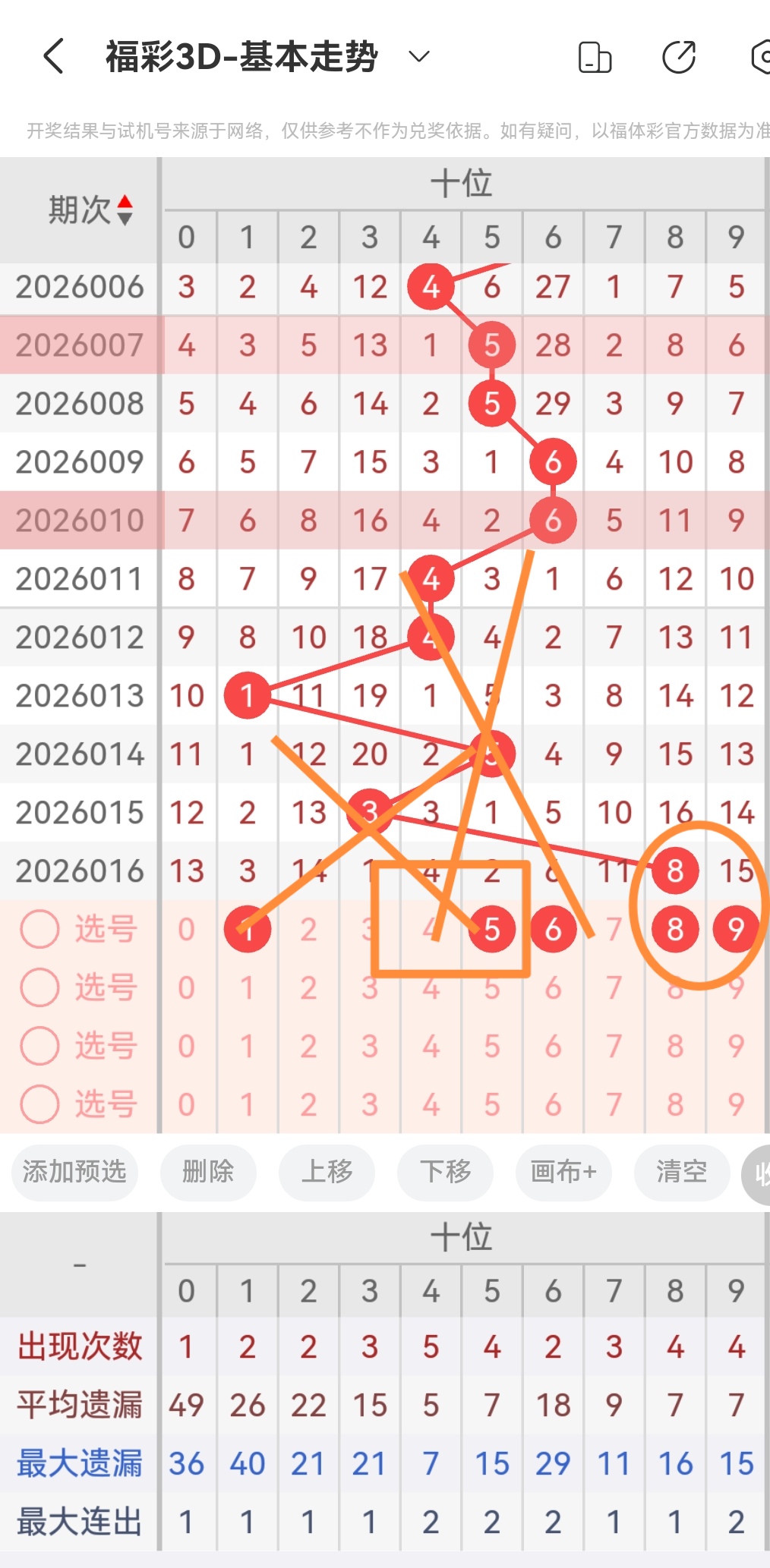Tap the highlighted row for period 2026010

pos(78,520)
